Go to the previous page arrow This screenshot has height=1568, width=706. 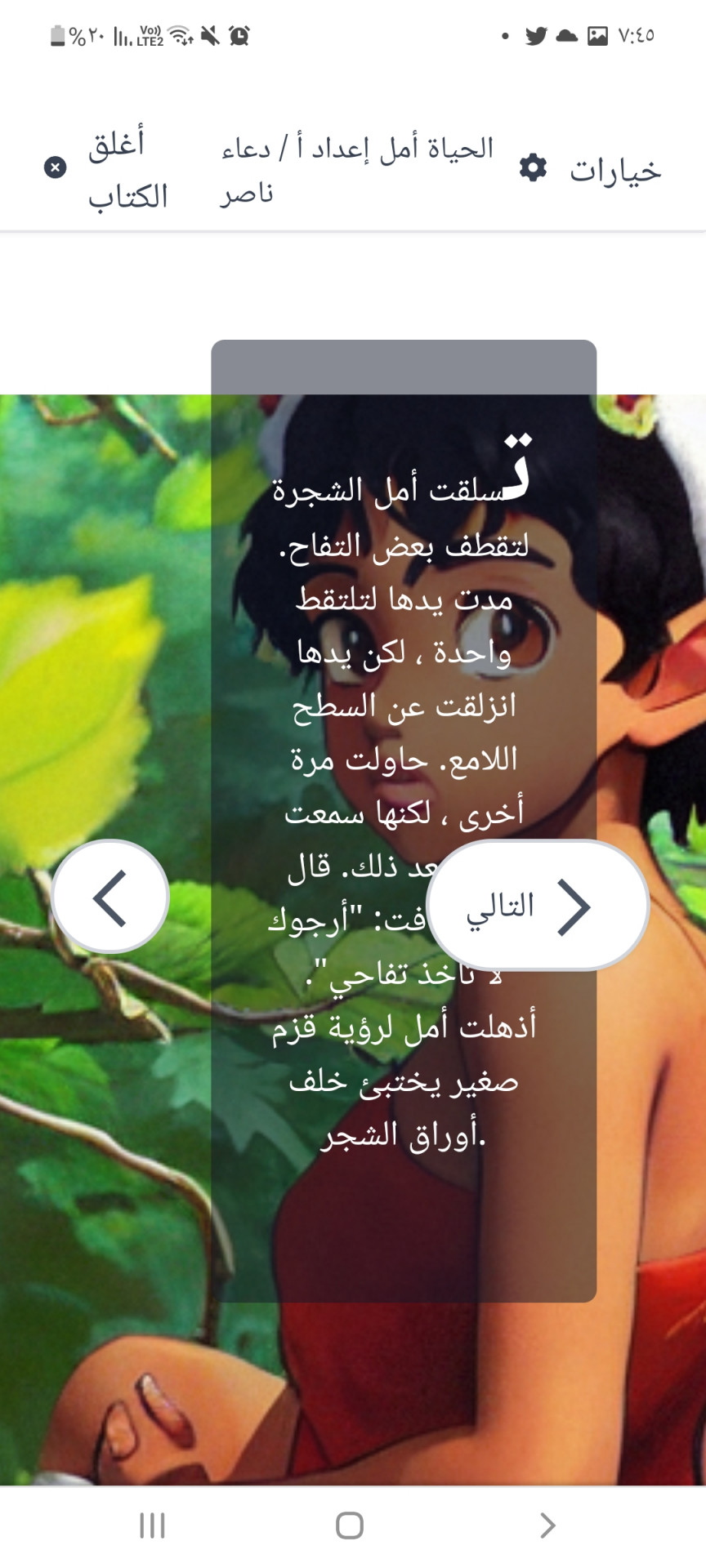(x=110, y=898)
